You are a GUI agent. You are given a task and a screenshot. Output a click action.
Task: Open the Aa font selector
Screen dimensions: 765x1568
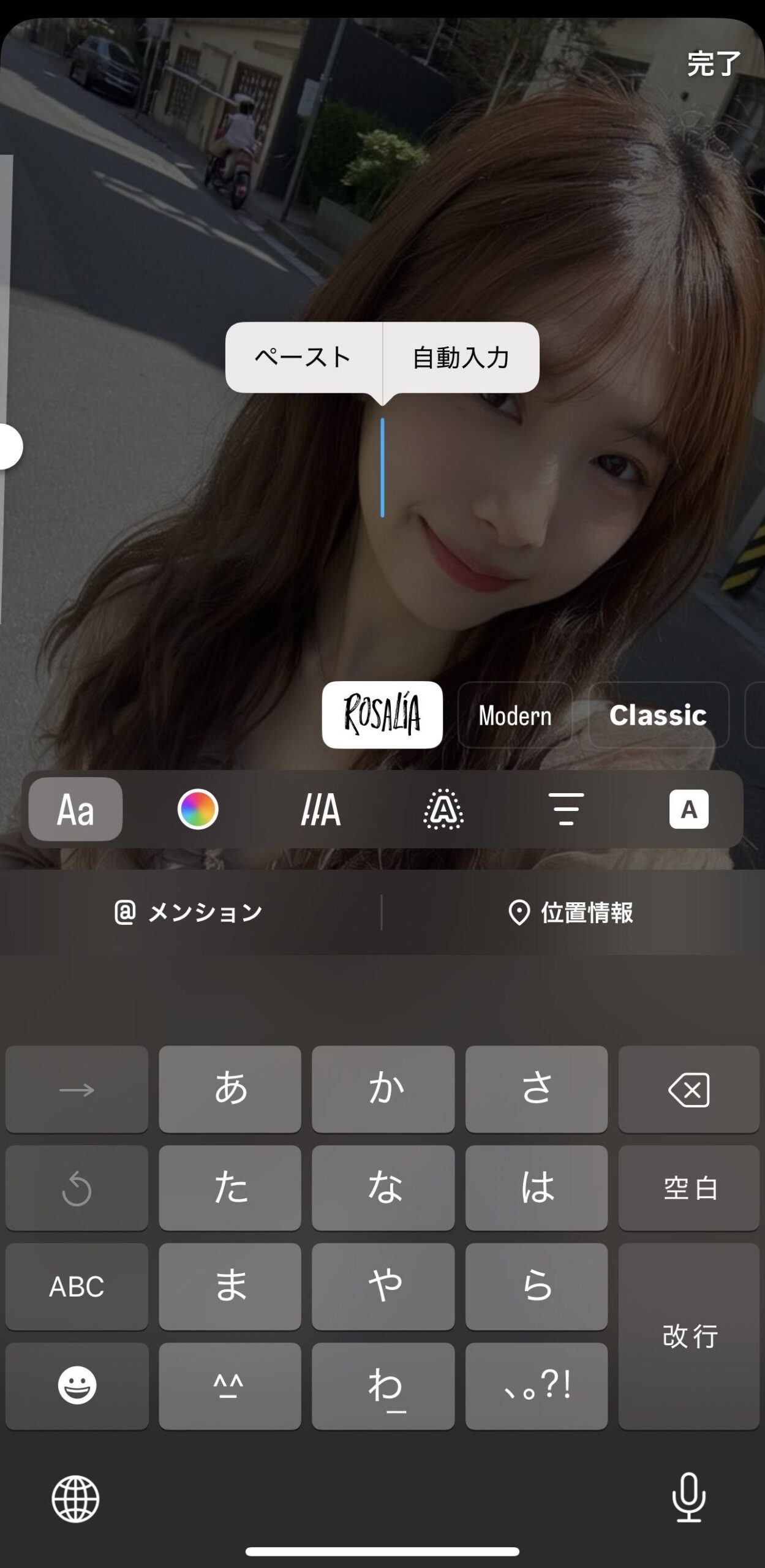[75, 809]
